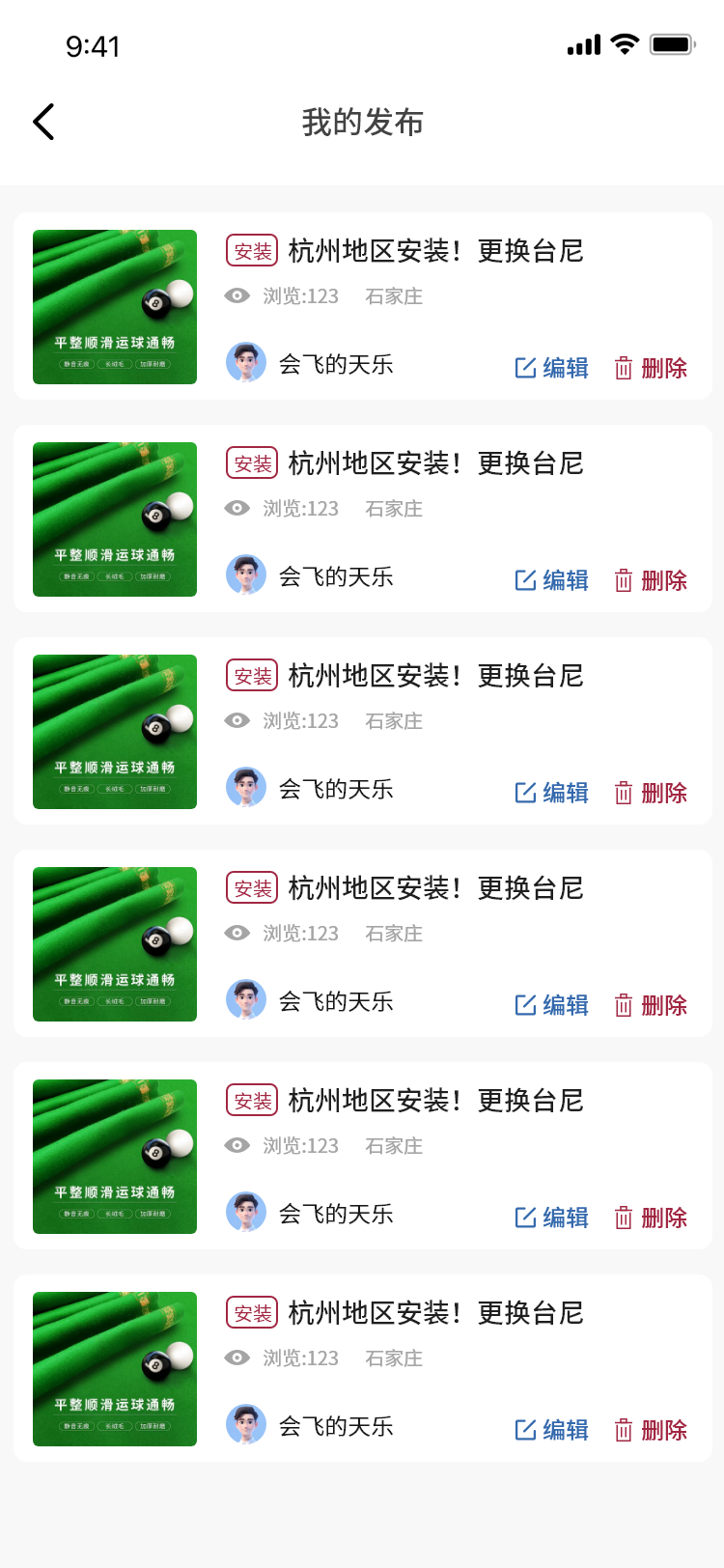Select 编辑 on the fourth listing
This screenshot has height=1568, width=724.
click(x=552, y=1005)
